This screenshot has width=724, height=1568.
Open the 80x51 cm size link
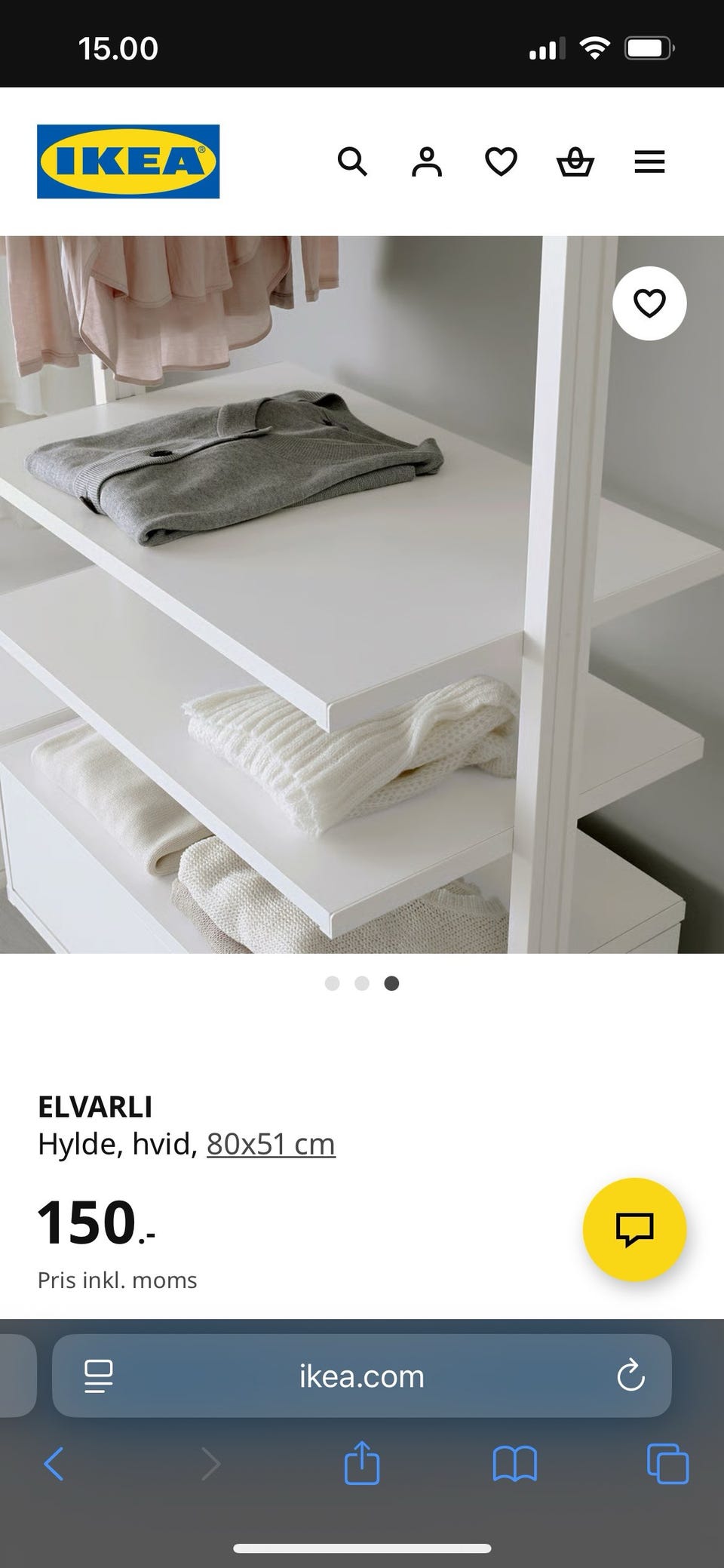[x=270, y=1144]
